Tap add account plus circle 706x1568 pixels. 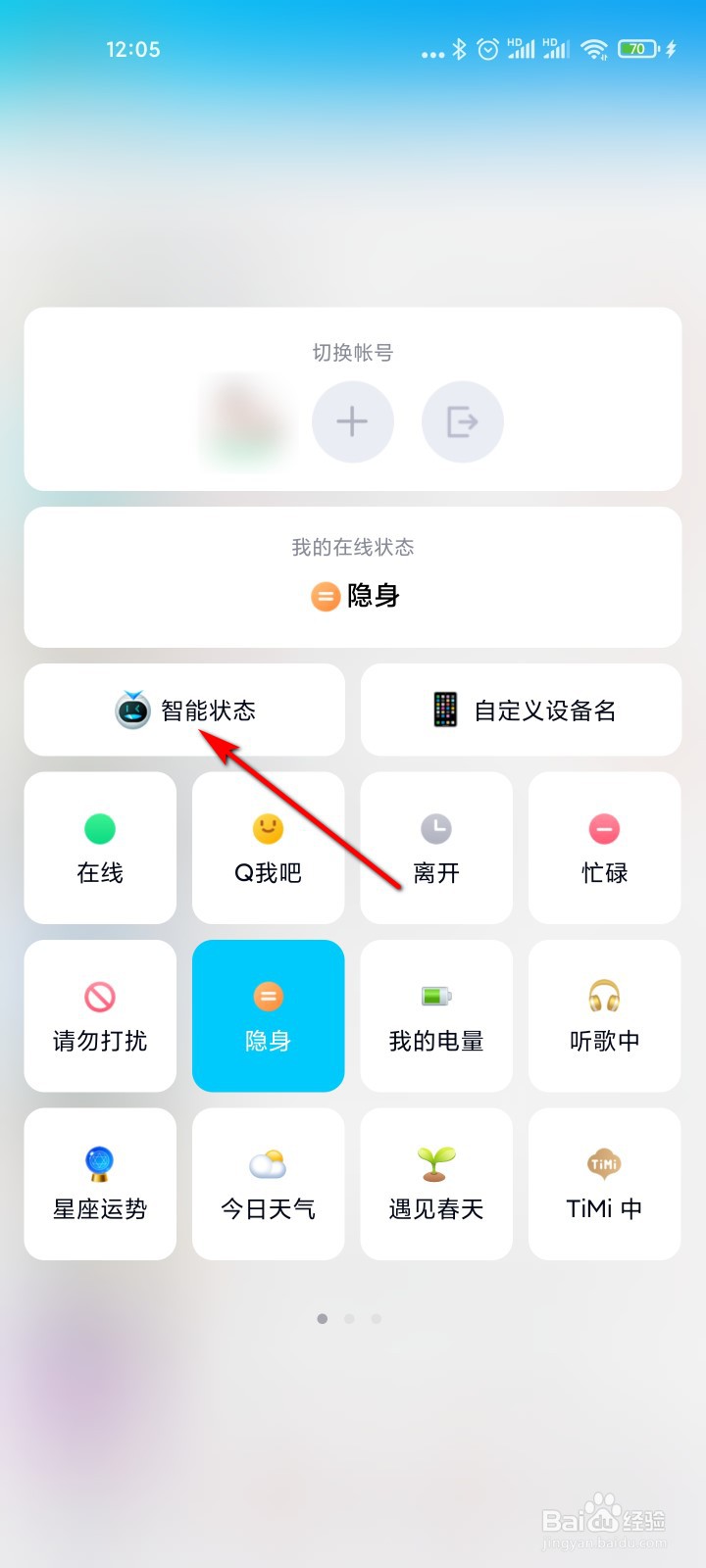coord(353,421)
